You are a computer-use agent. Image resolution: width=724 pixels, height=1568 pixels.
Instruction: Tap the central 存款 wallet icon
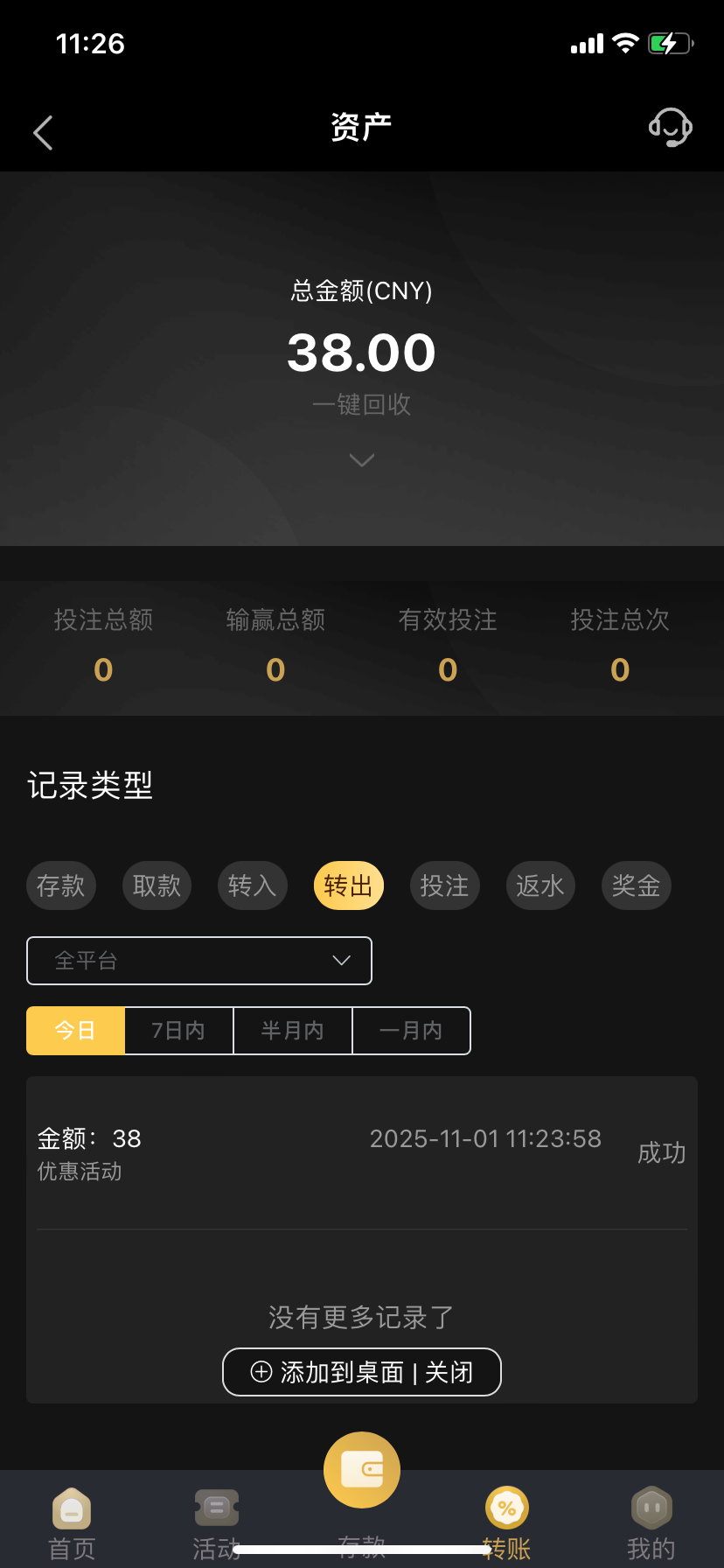pos(361,1469)
